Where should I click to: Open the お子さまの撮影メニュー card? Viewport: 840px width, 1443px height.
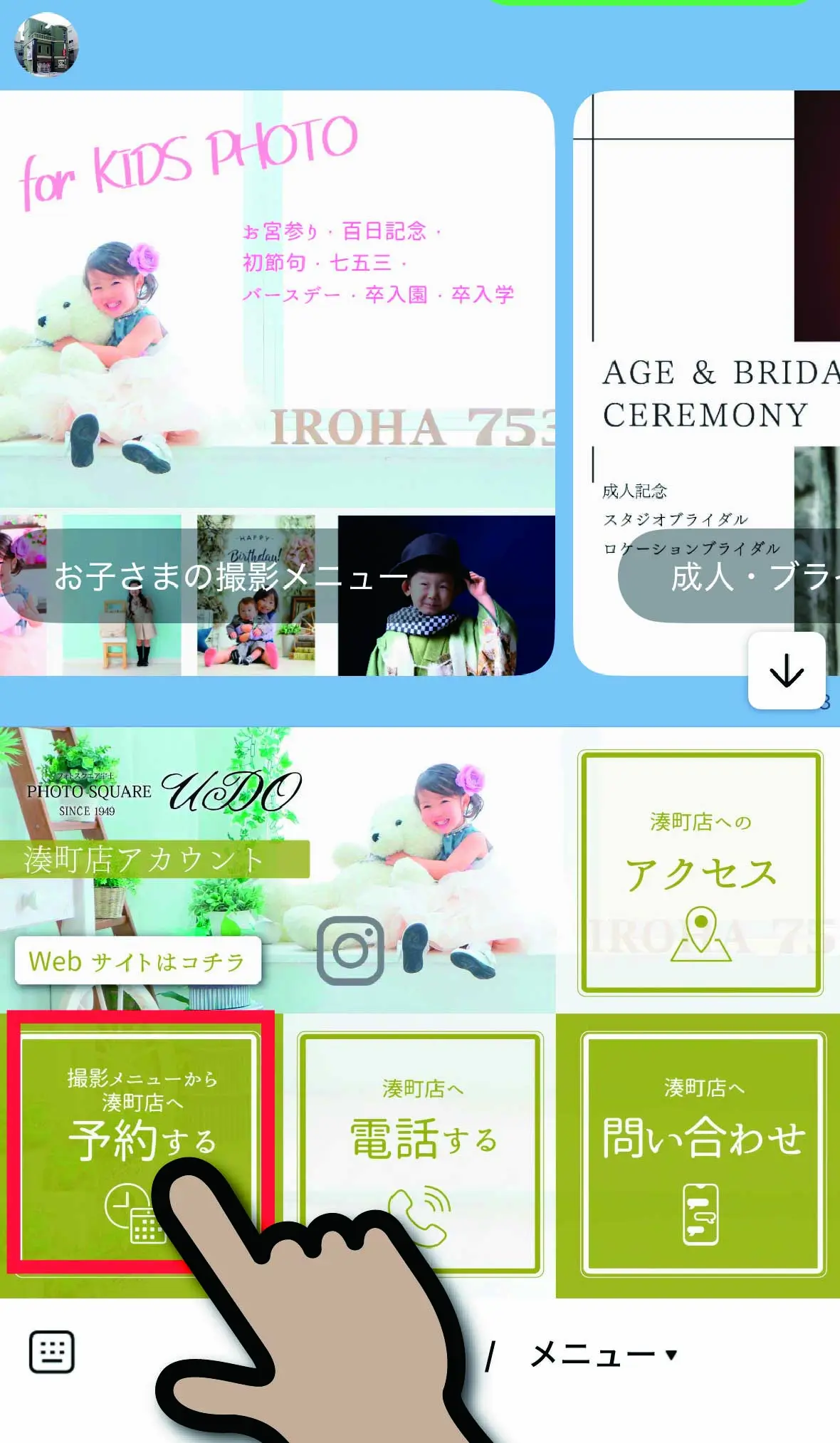click(x=276, y=385)
